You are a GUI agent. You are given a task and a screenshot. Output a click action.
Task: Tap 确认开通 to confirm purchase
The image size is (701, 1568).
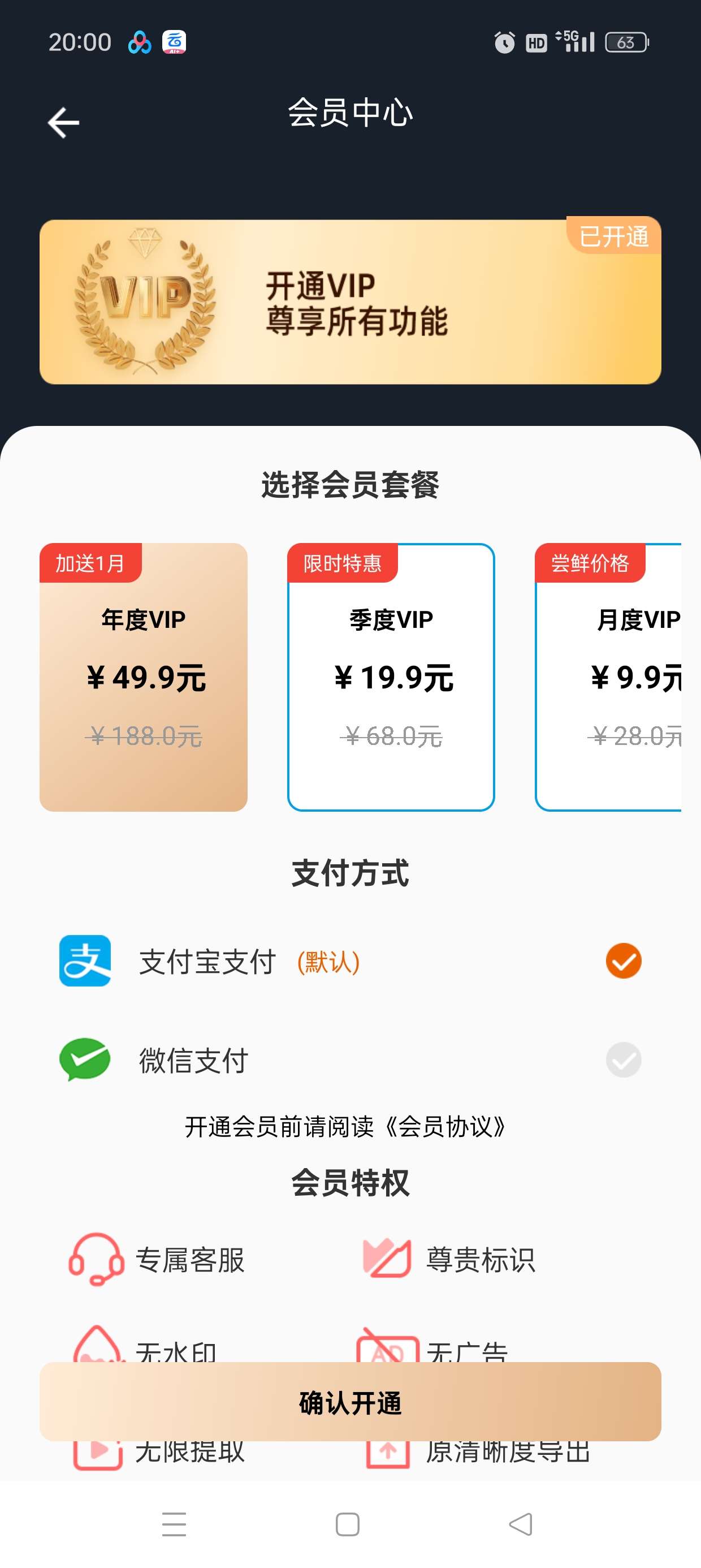click(350, 1402)
